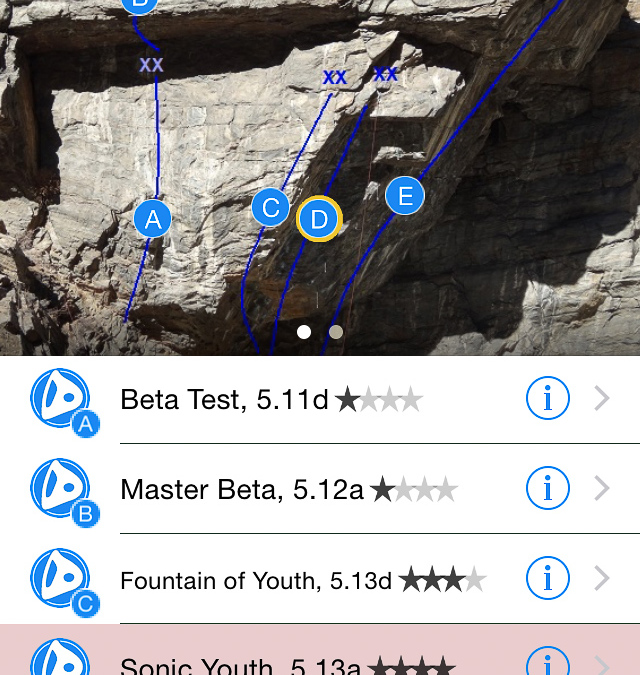Show info for Beta Test
This screenshot has height=675, width=640.
click(x=547, y=400)
